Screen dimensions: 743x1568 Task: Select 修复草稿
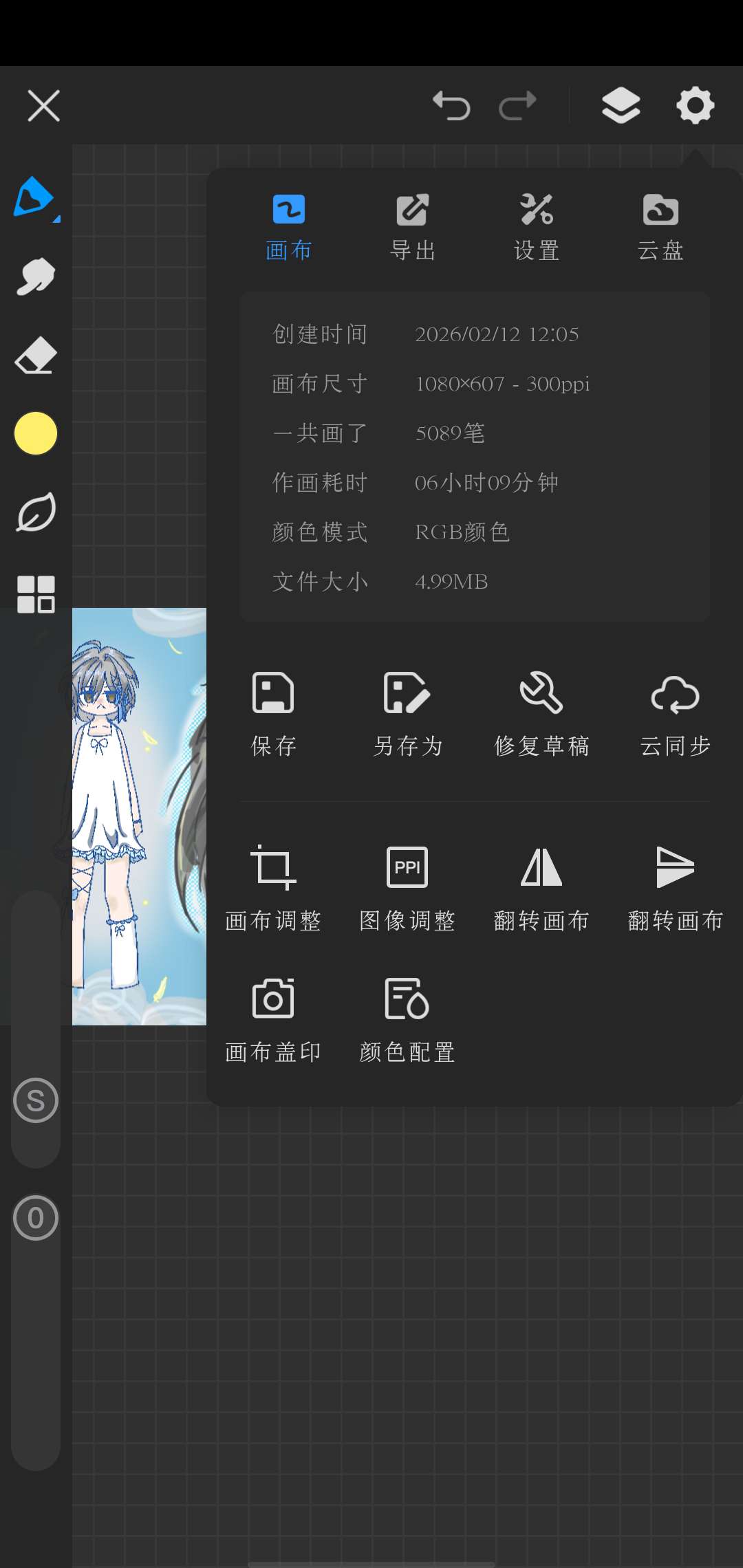point(541,713)
